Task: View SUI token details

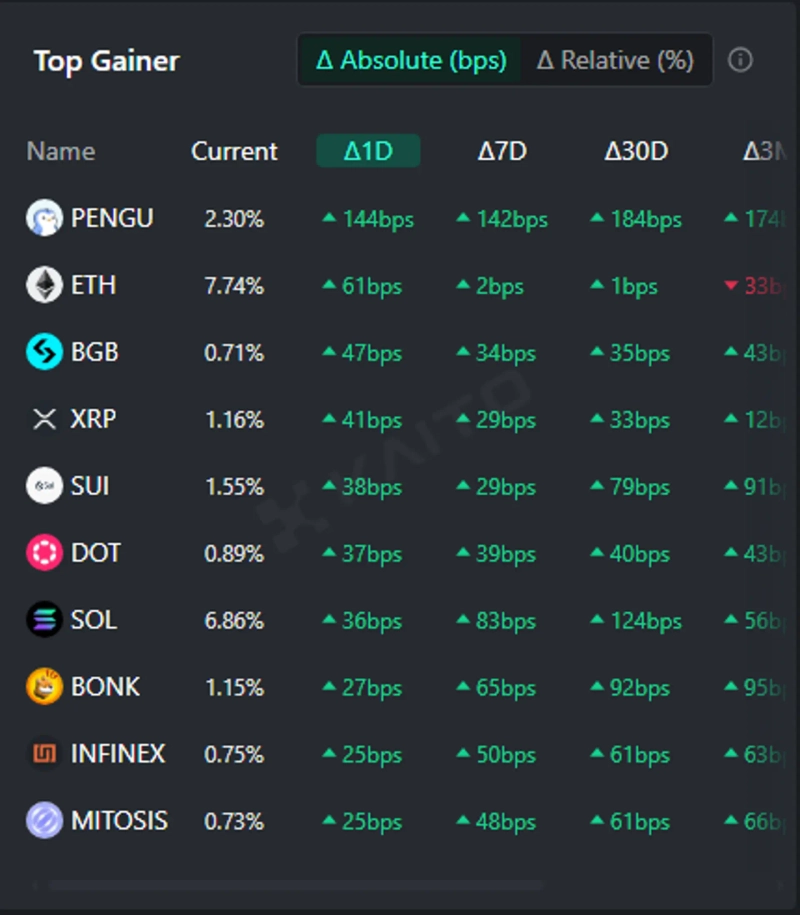Action: click(90, 486)
